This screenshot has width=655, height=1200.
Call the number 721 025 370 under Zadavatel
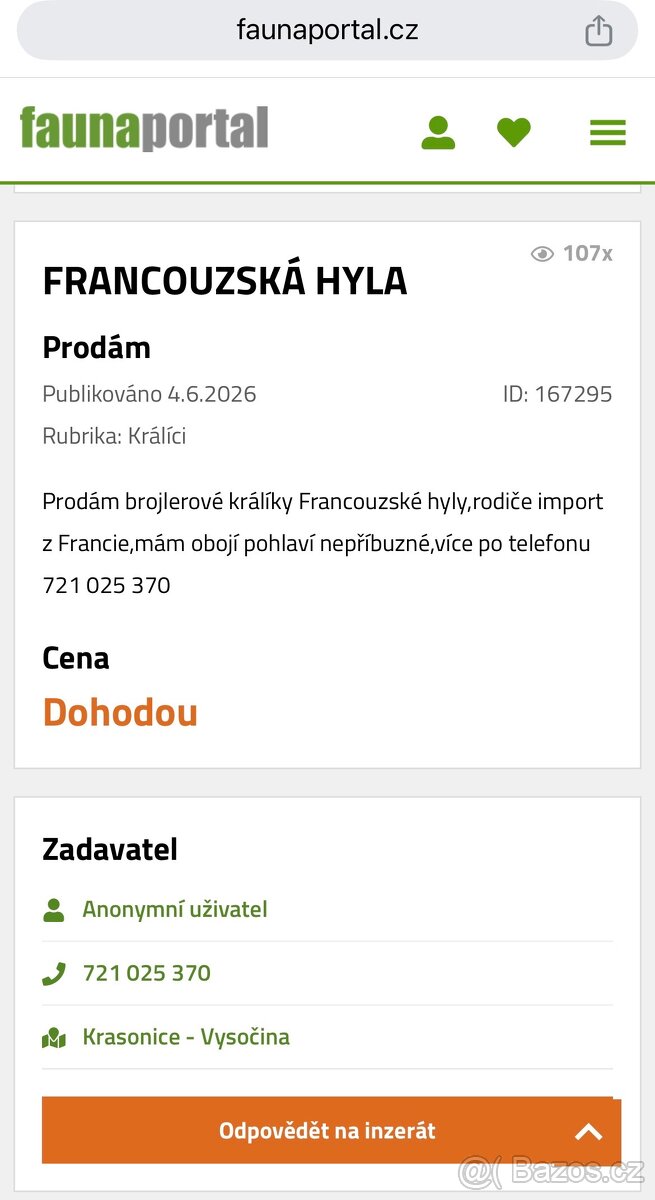tap(147, 973)
